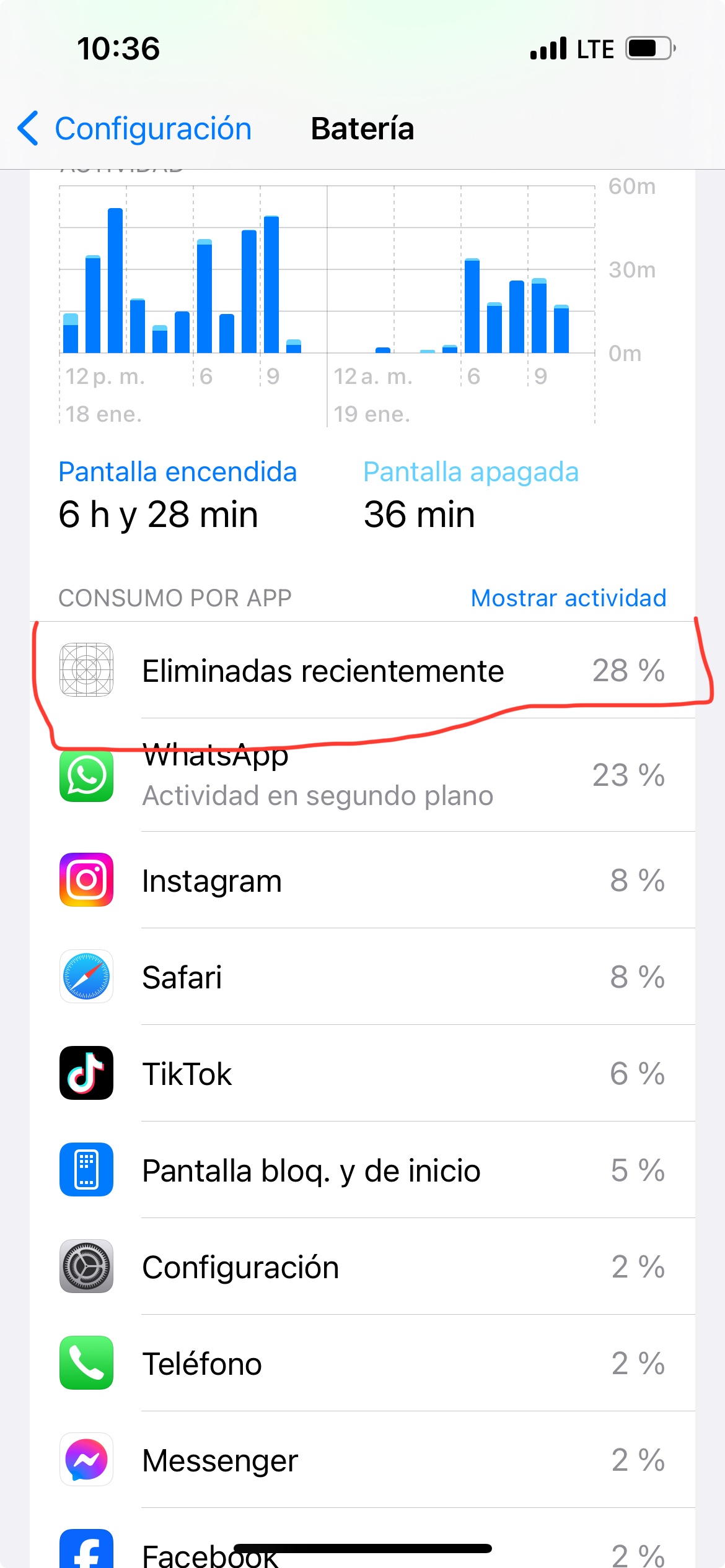Tap the Pantalla encendida stat
Viewport: 725px width, 1568px height.
[178, 495]
